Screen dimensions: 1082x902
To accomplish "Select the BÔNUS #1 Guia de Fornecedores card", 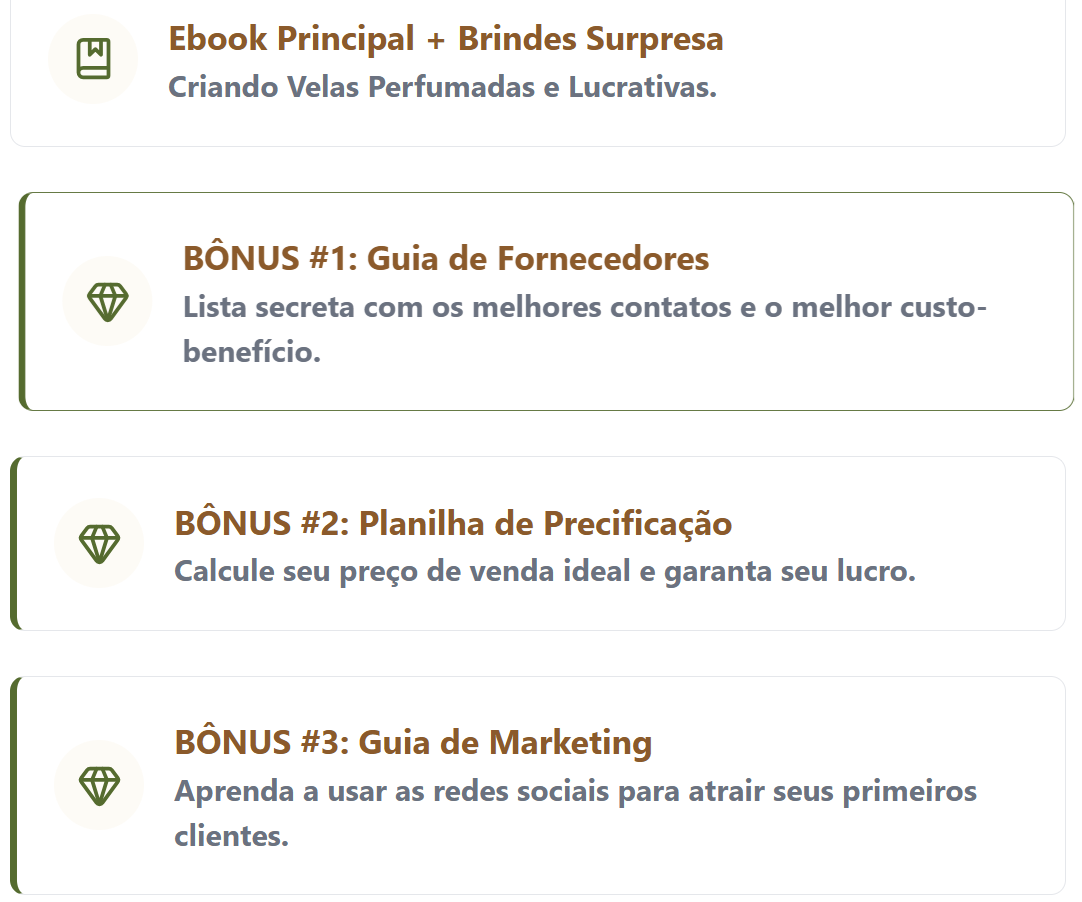I will click(x=546, y=302).
